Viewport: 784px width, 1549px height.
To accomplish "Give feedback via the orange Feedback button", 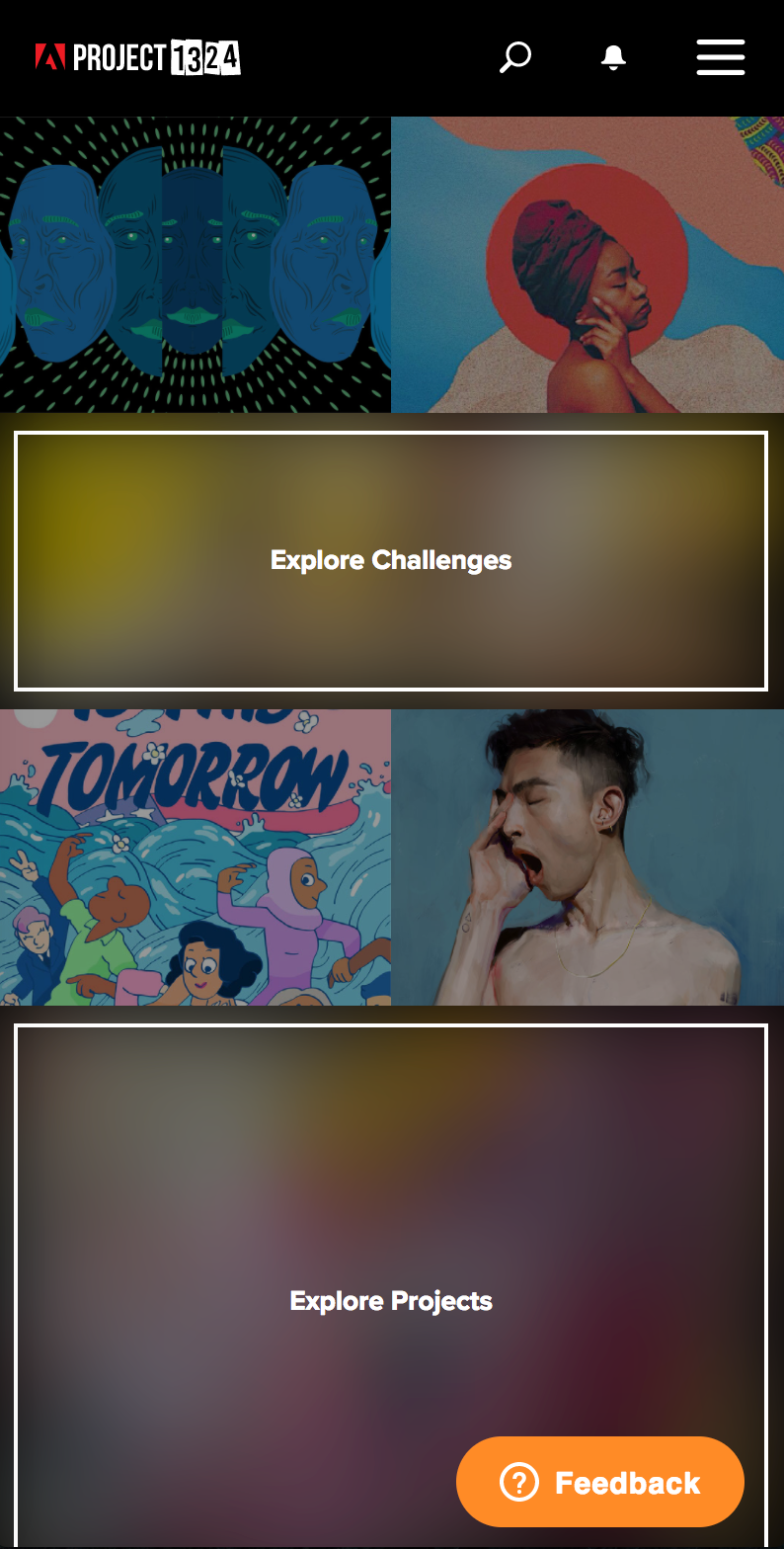I will pyautogui.click(x=600, y=1482).
